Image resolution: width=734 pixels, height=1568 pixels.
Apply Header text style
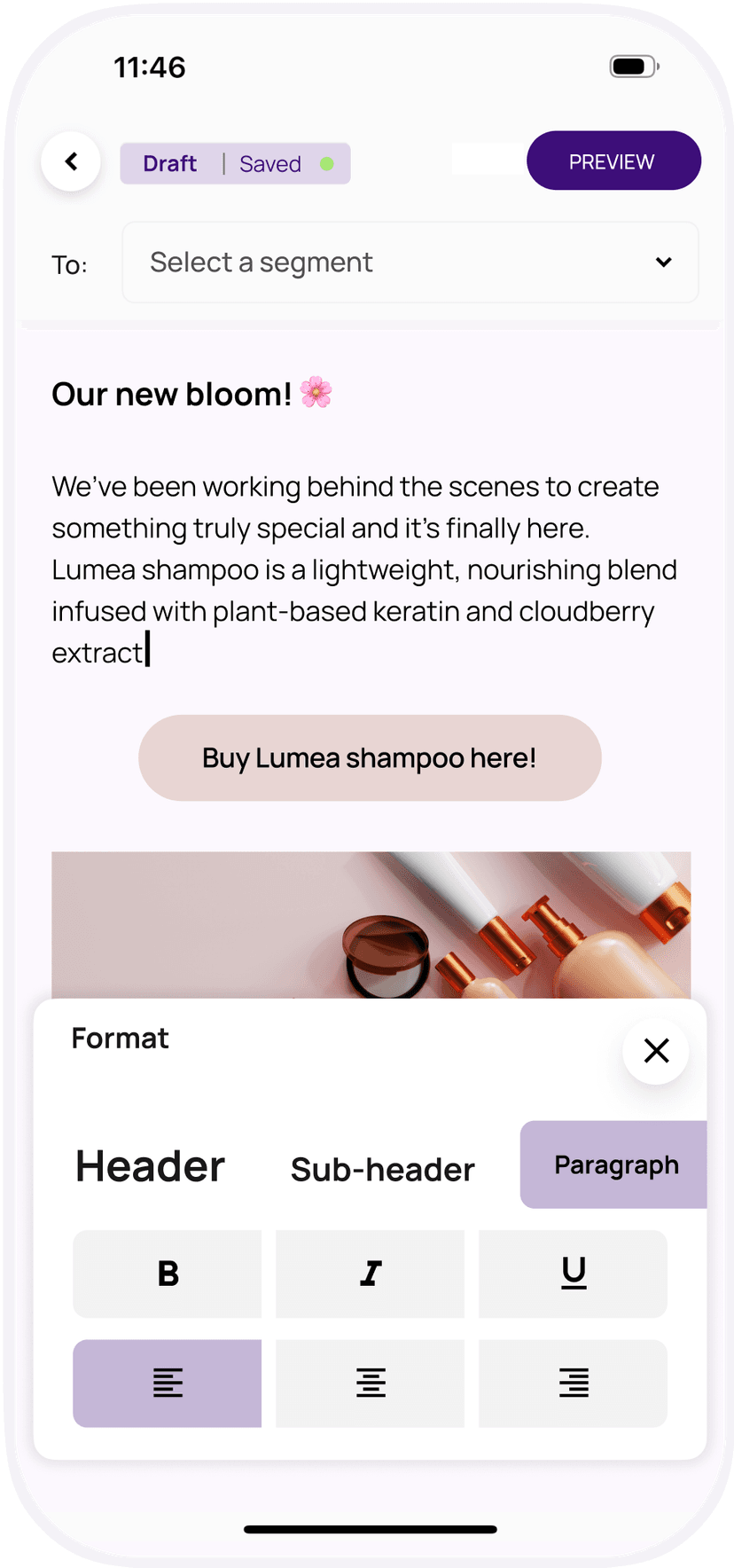[x=150, y=1166]
